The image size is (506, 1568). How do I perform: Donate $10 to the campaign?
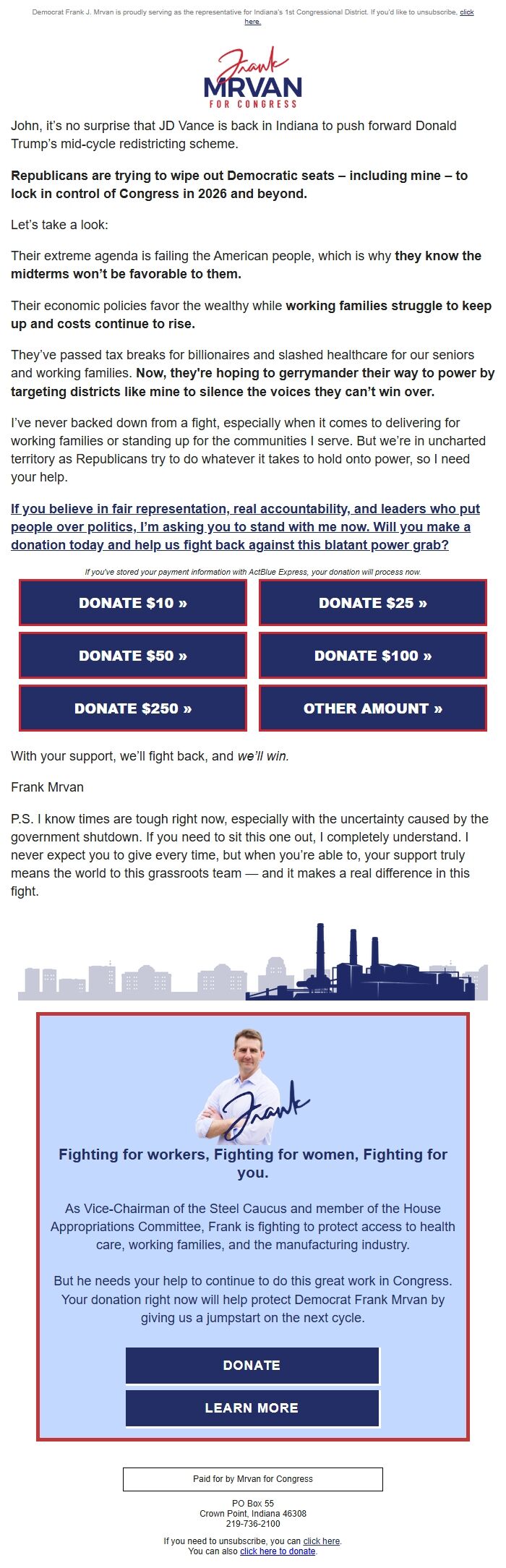pyautogui.click(x=133, y=603)
